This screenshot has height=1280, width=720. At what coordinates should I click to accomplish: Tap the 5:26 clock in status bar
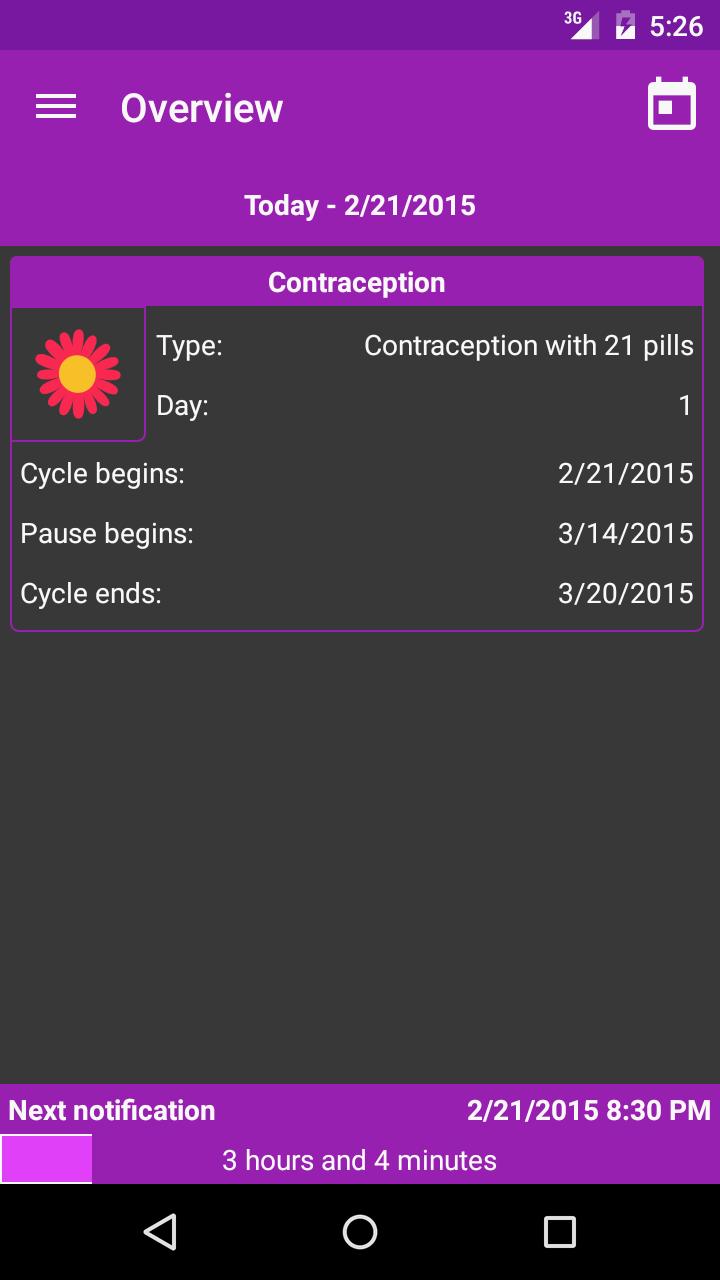click(677, 24)
